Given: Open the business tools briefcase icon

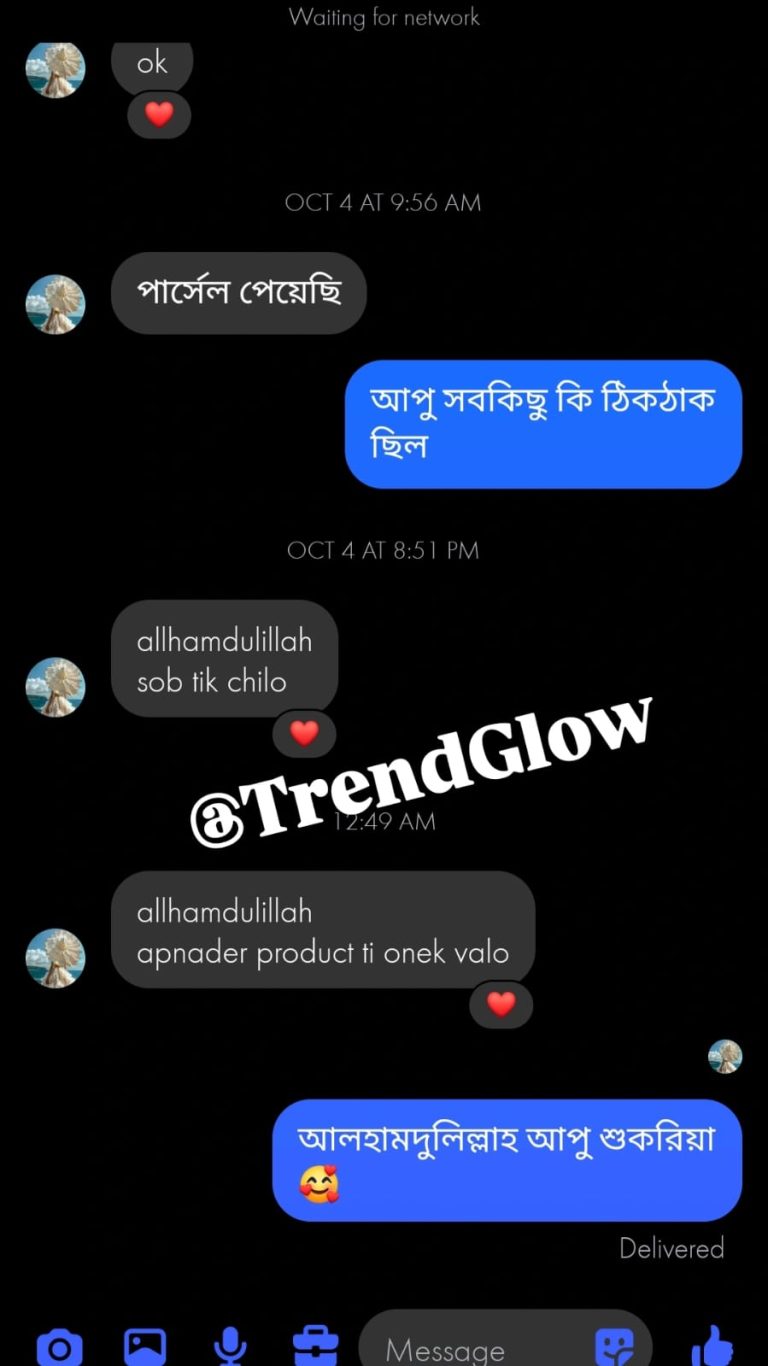Looking at the screenshot, I should pyautogui.click(x=315, y=1347).
